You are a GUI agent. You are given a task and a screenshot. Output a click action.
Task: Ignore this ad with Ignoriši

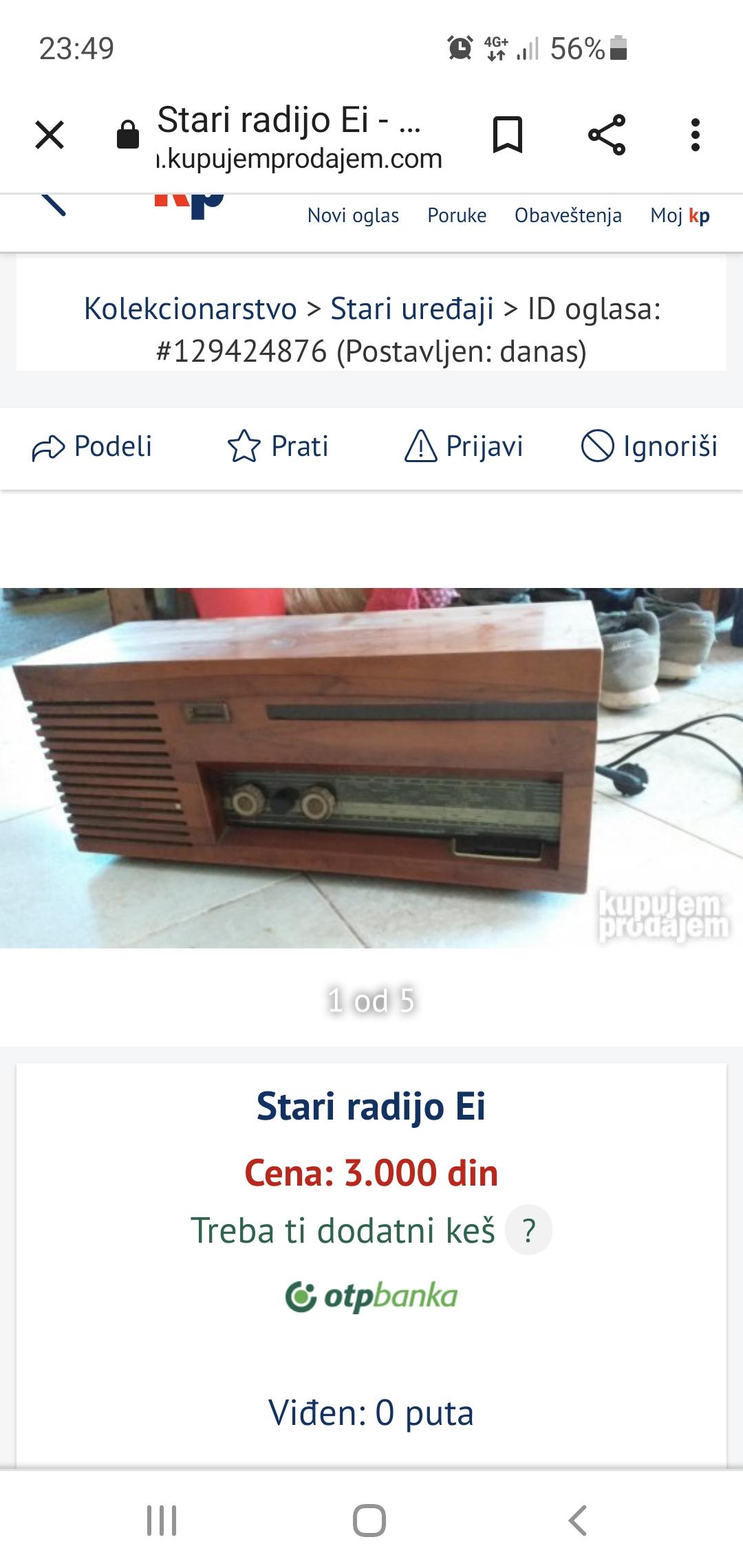[649, 446]
